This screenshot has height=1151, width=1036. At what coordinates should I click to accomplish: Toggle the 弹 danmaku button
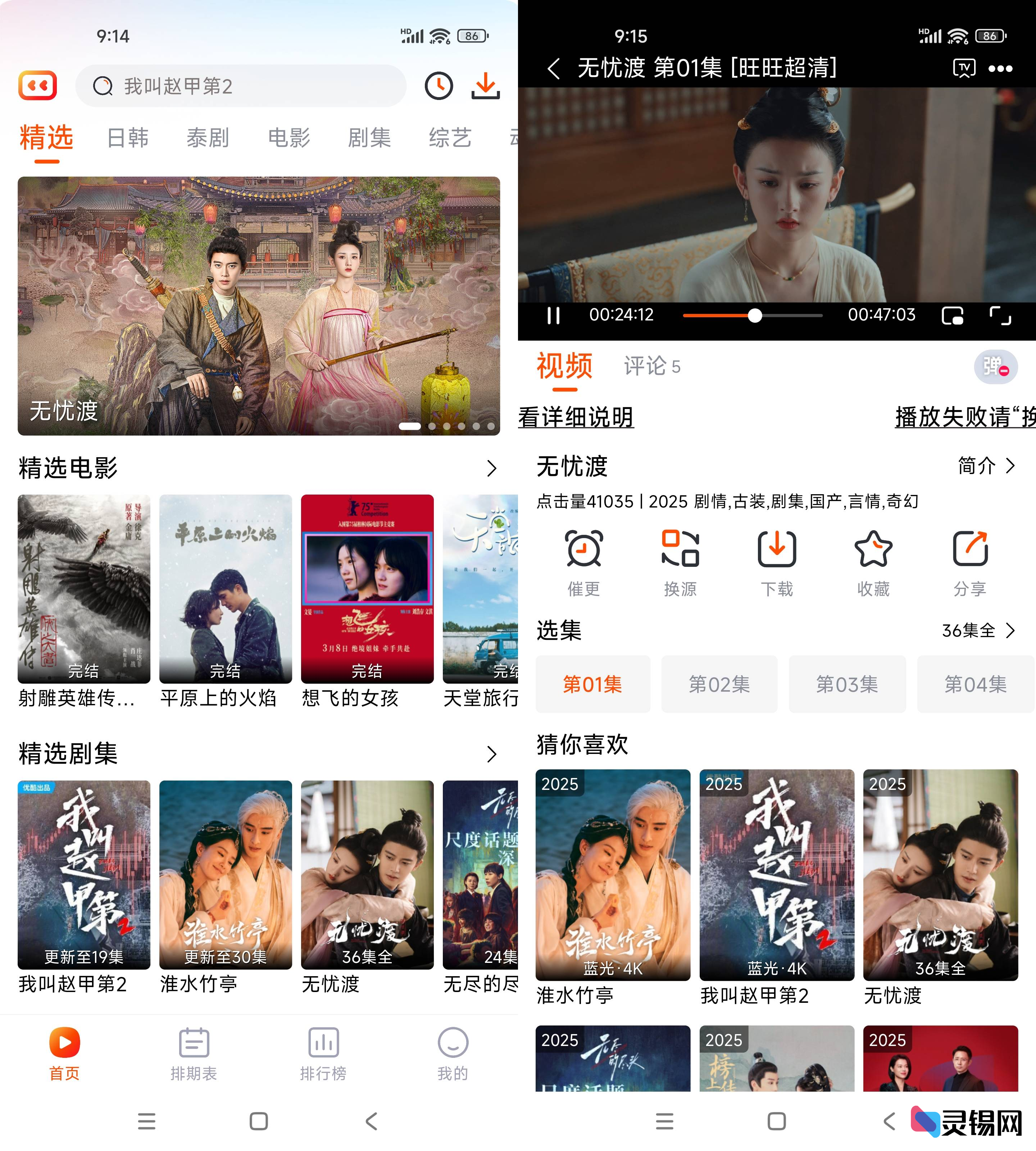[995, 367]
